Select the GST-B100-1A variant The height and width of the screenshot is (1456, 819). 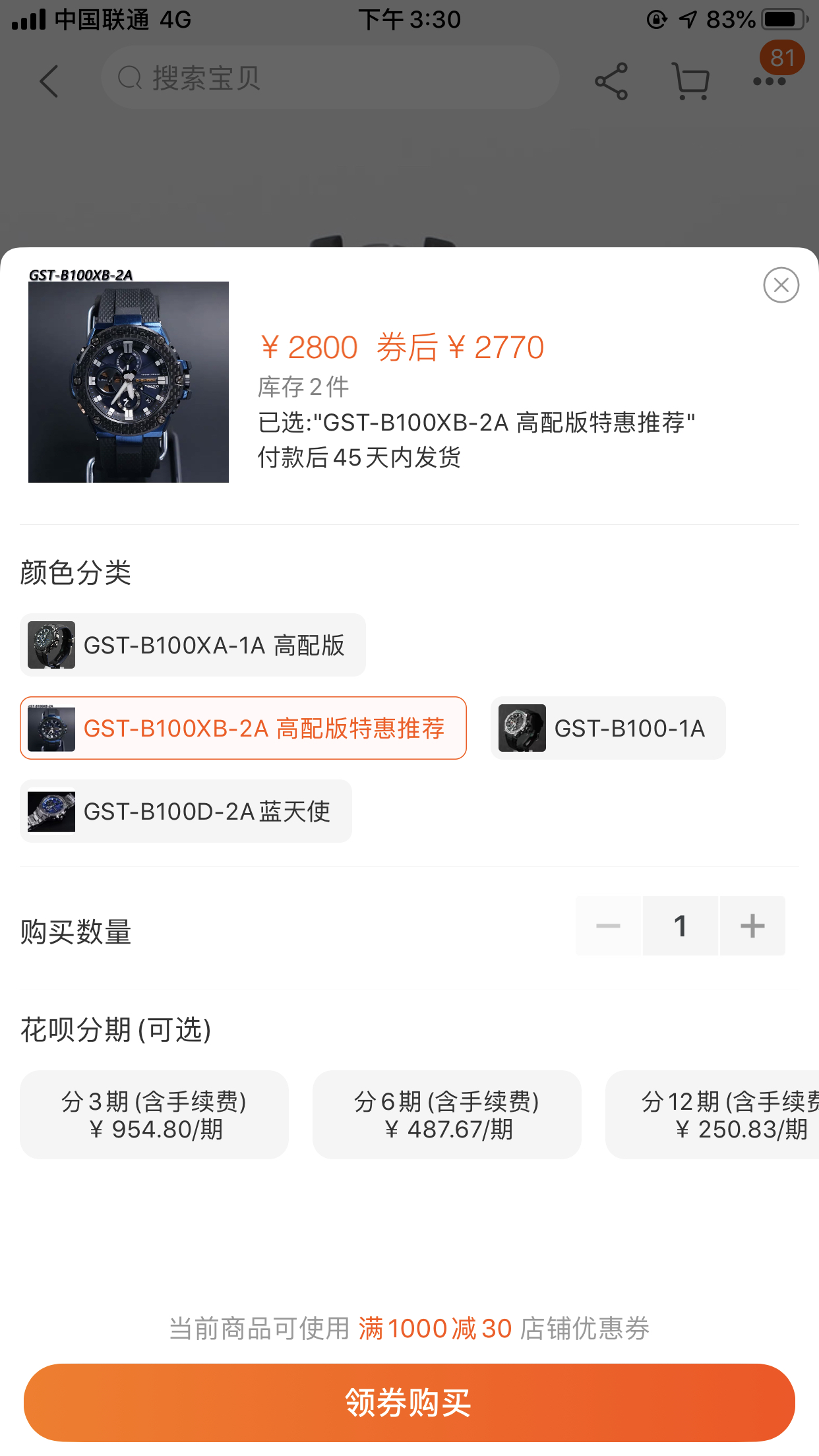pos(608,728)
